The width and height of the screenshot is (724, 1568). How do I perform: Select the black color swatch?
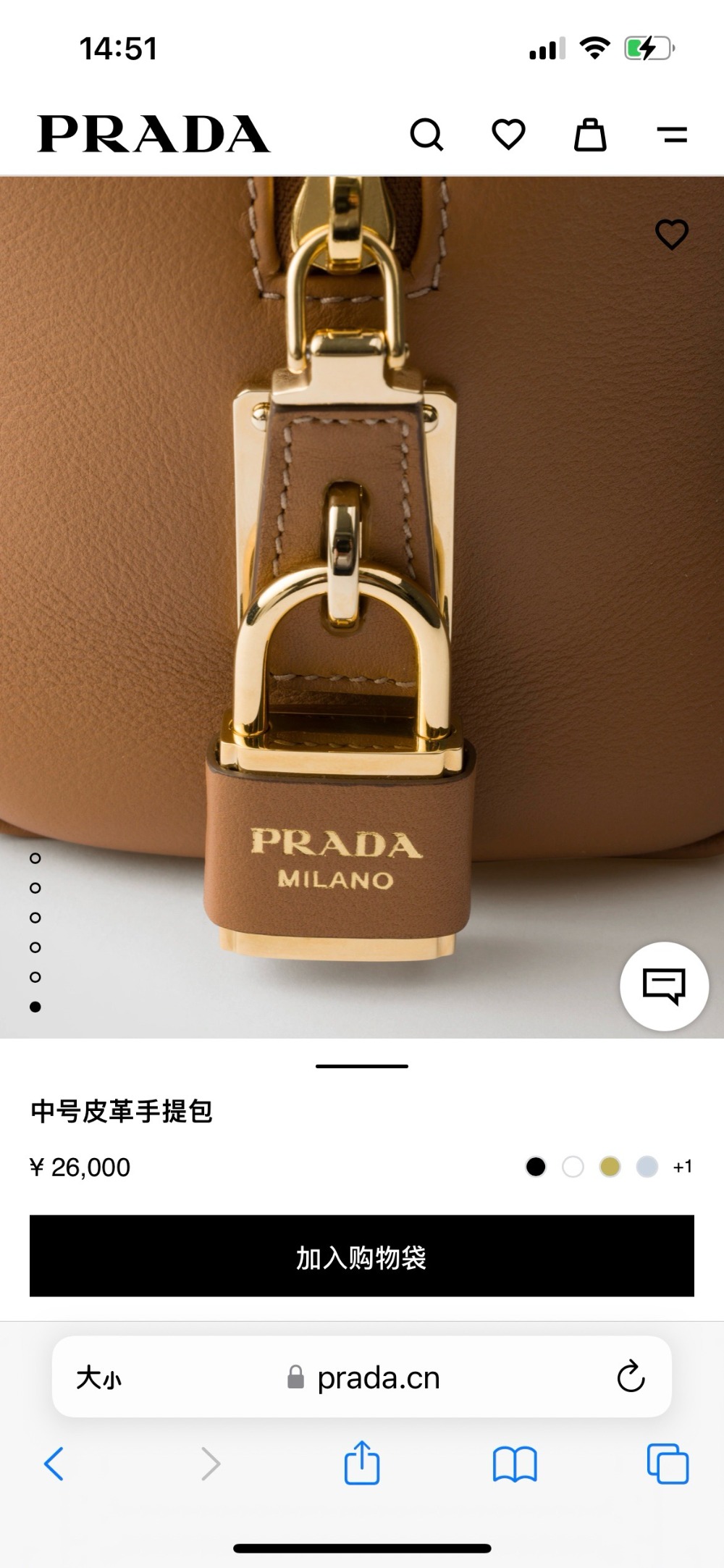536,1167
